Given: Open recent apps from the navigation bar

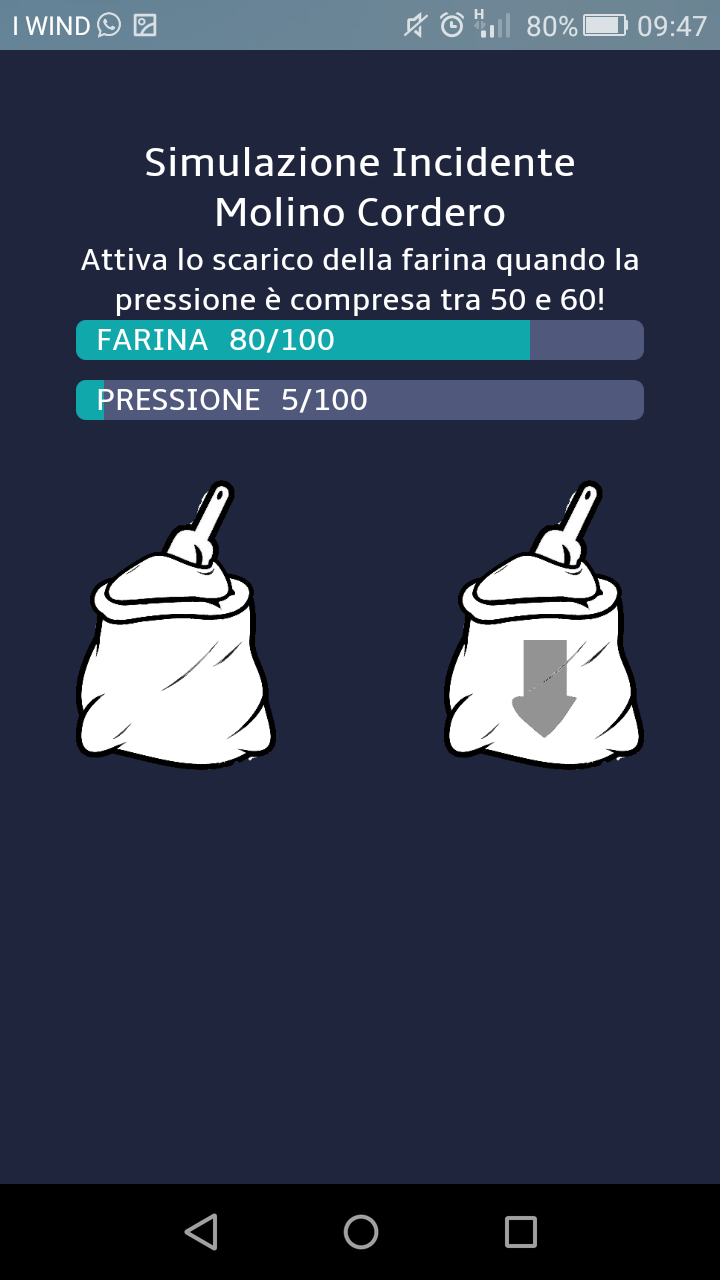Looking at the screenshot, I should (x=521, y=1232).
